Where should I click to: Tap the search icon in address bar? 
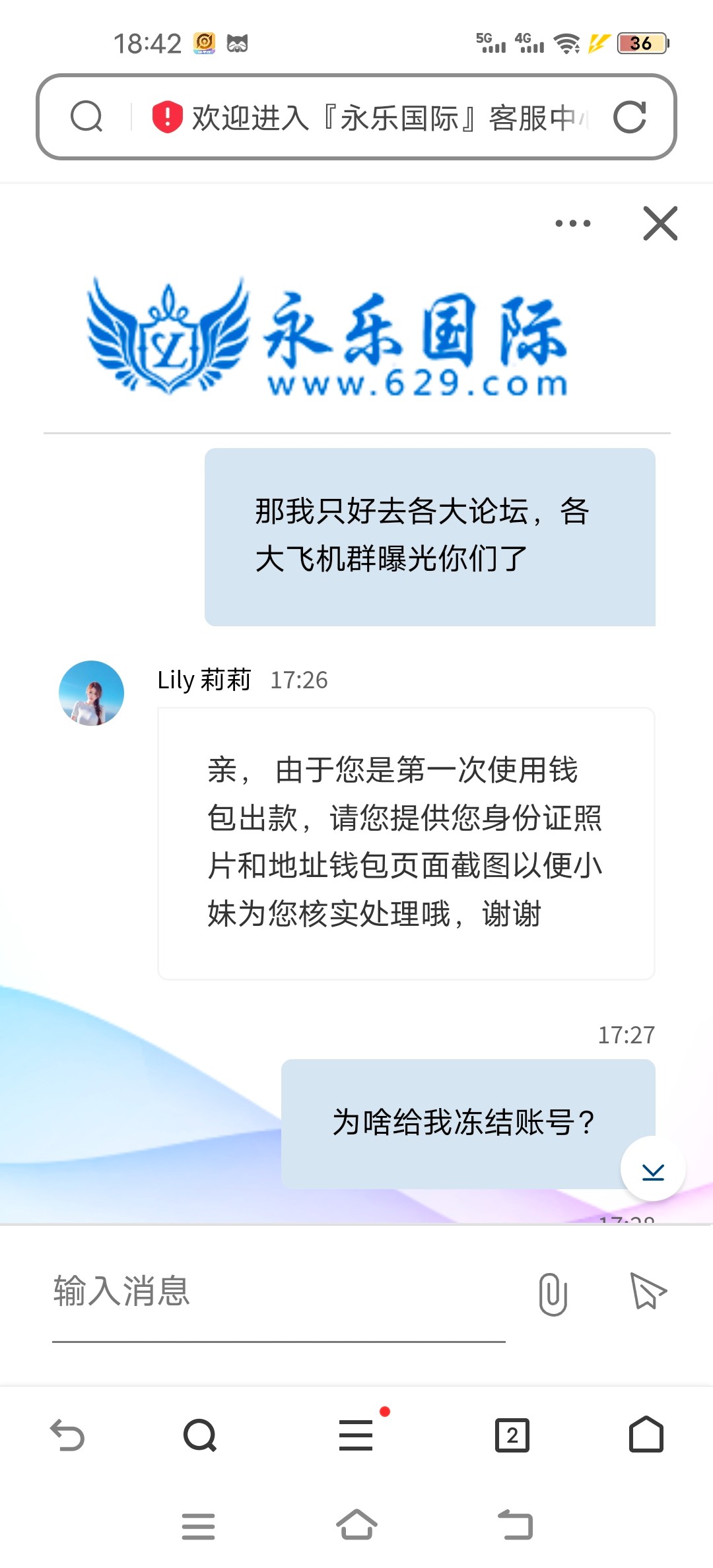[x=86, y=117]
